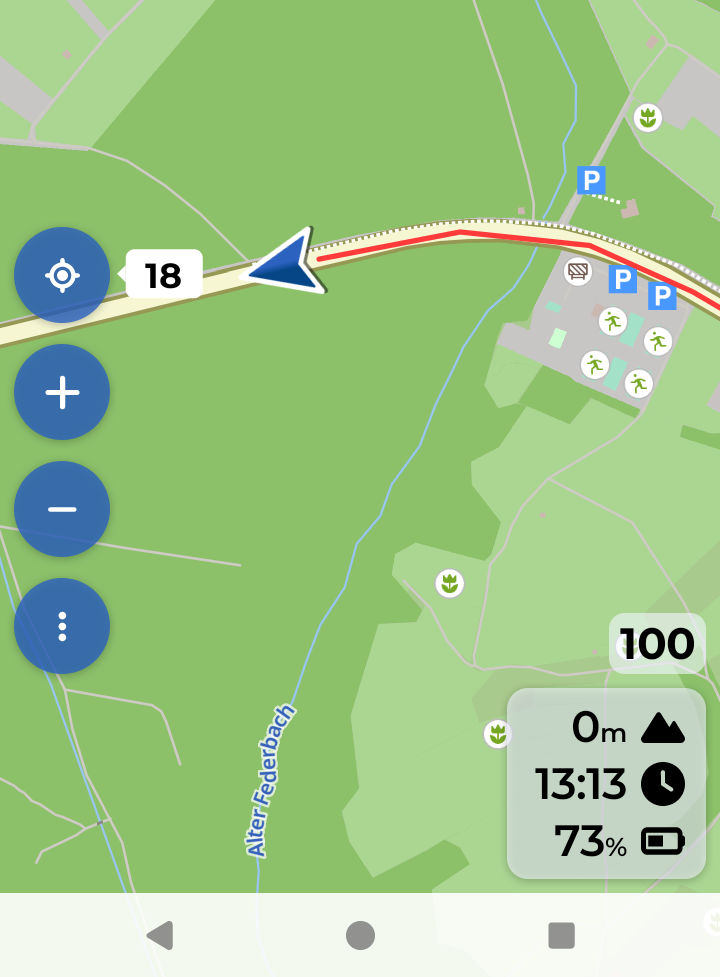Zoom out of the map
This screenshot has width=720, height=977.
(62, 509)
